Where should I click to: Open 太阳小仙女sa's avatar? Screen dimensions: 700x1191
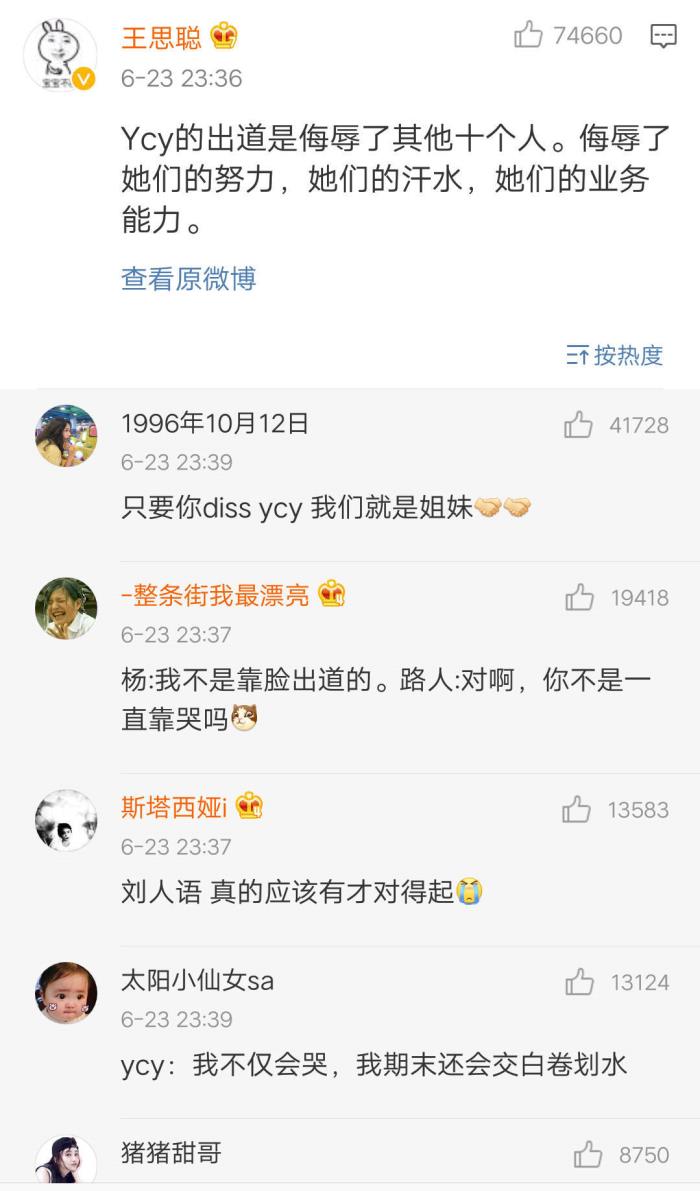pos(66,993)
